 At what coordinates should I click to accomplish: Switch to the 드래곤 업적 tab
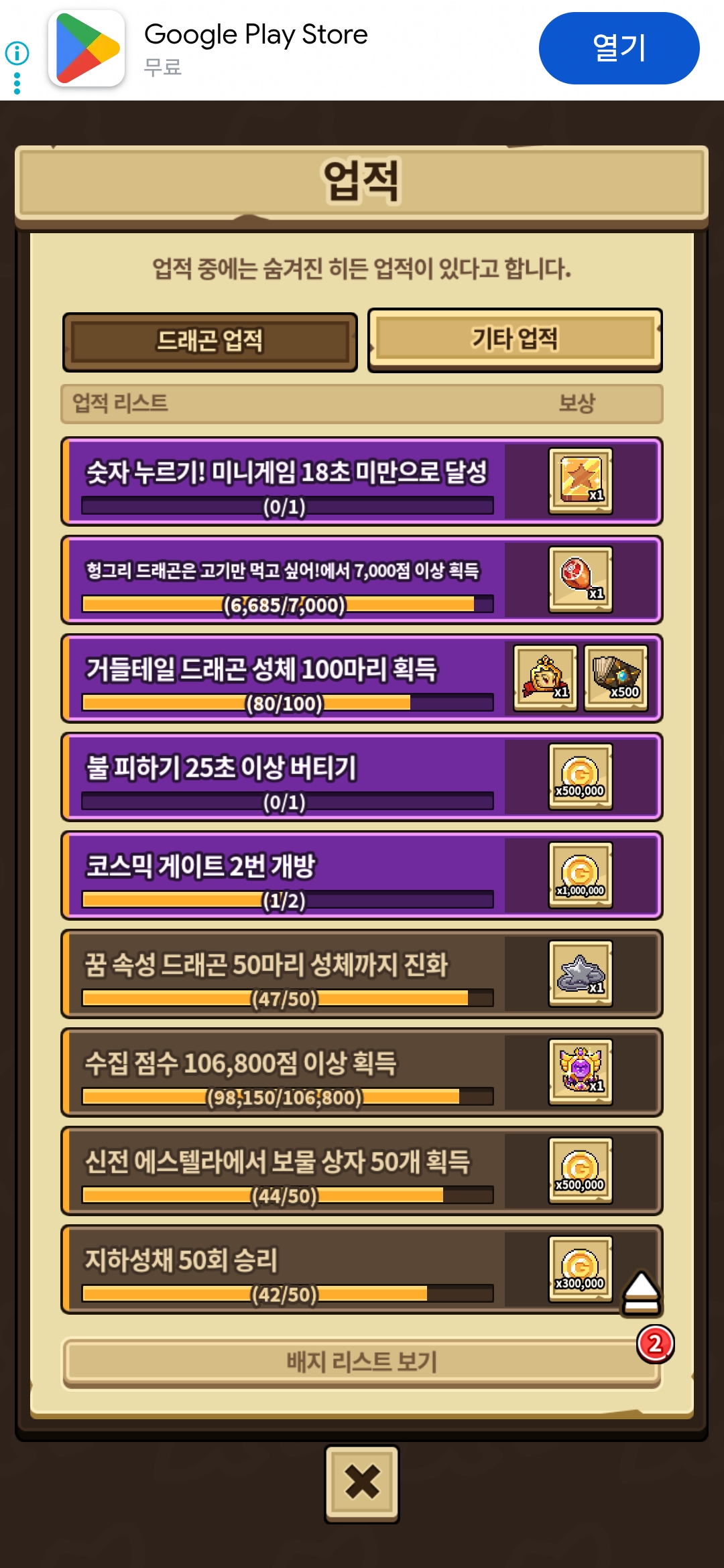point(210,341)
